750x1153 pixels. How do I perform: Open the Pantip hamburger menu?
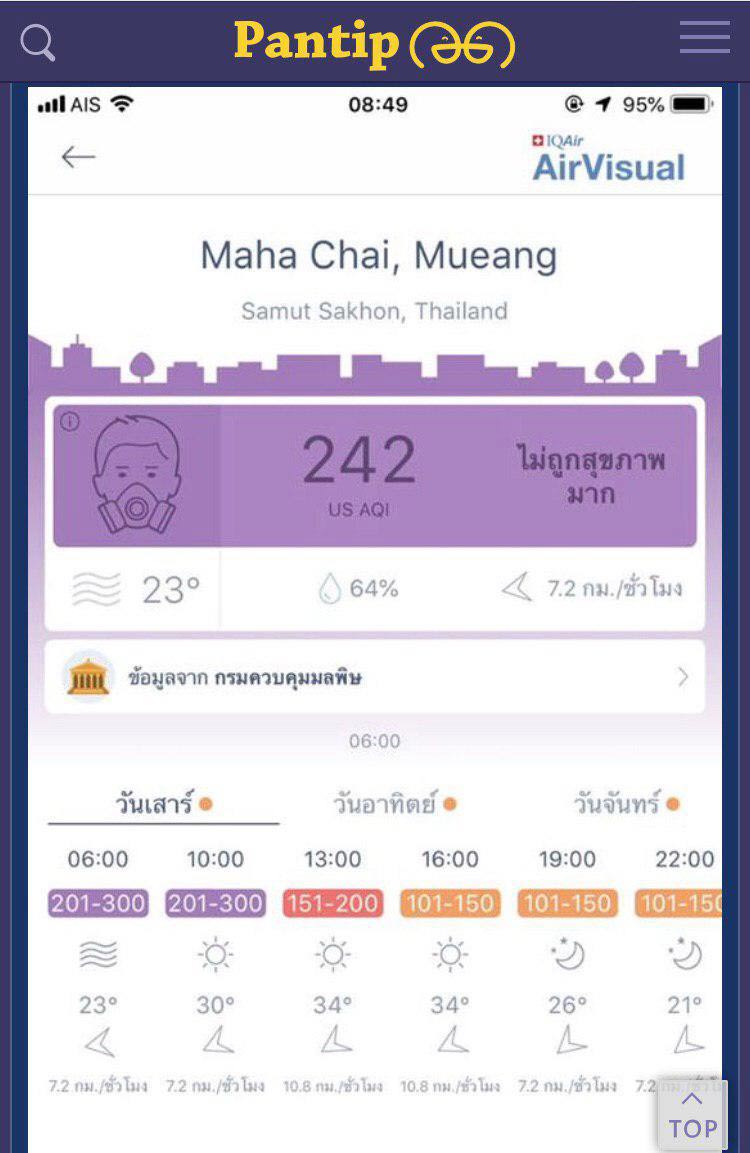(704, 39)
